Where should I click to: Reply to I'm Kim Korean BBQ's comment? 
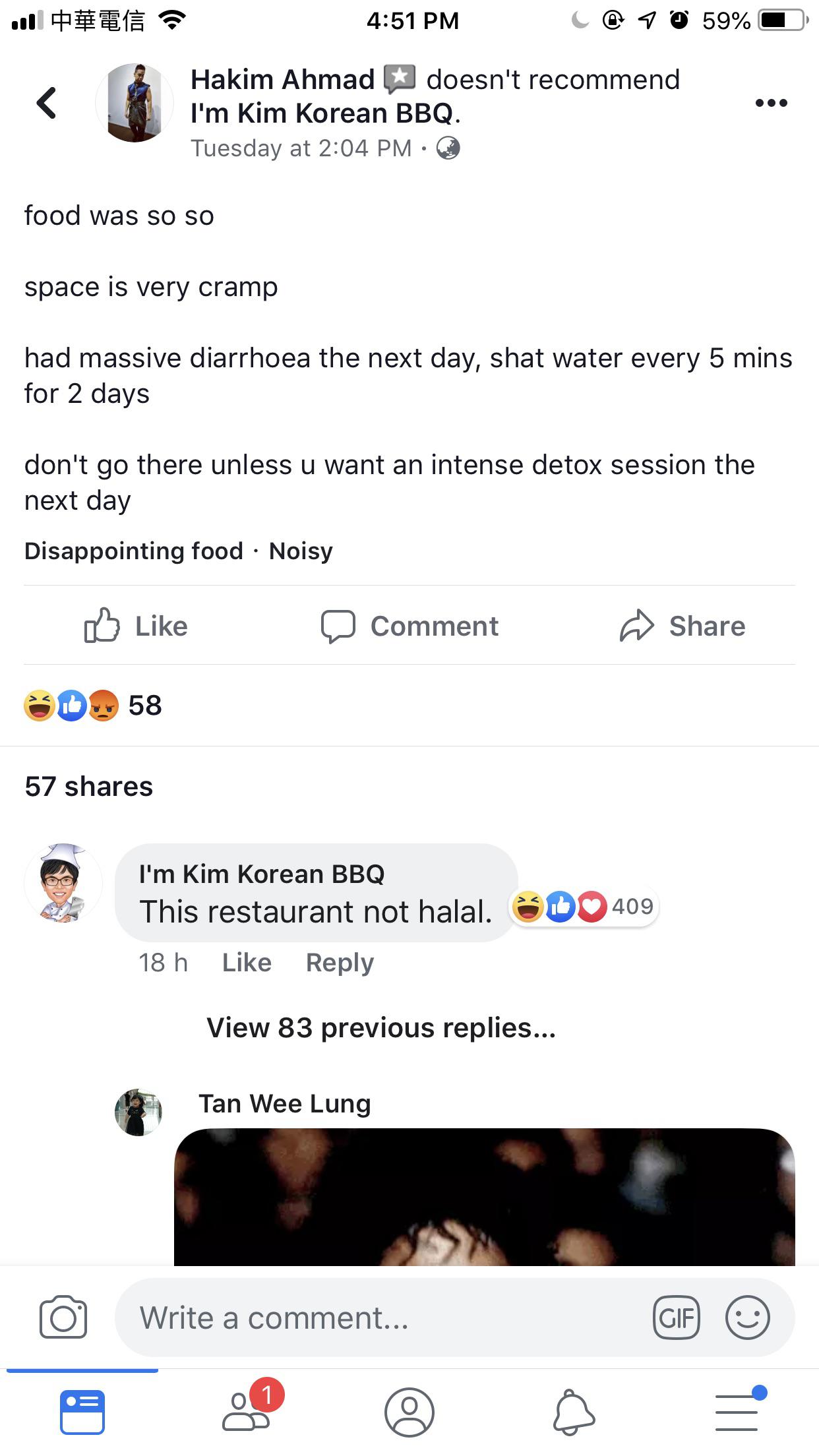[x=340, y=962]
